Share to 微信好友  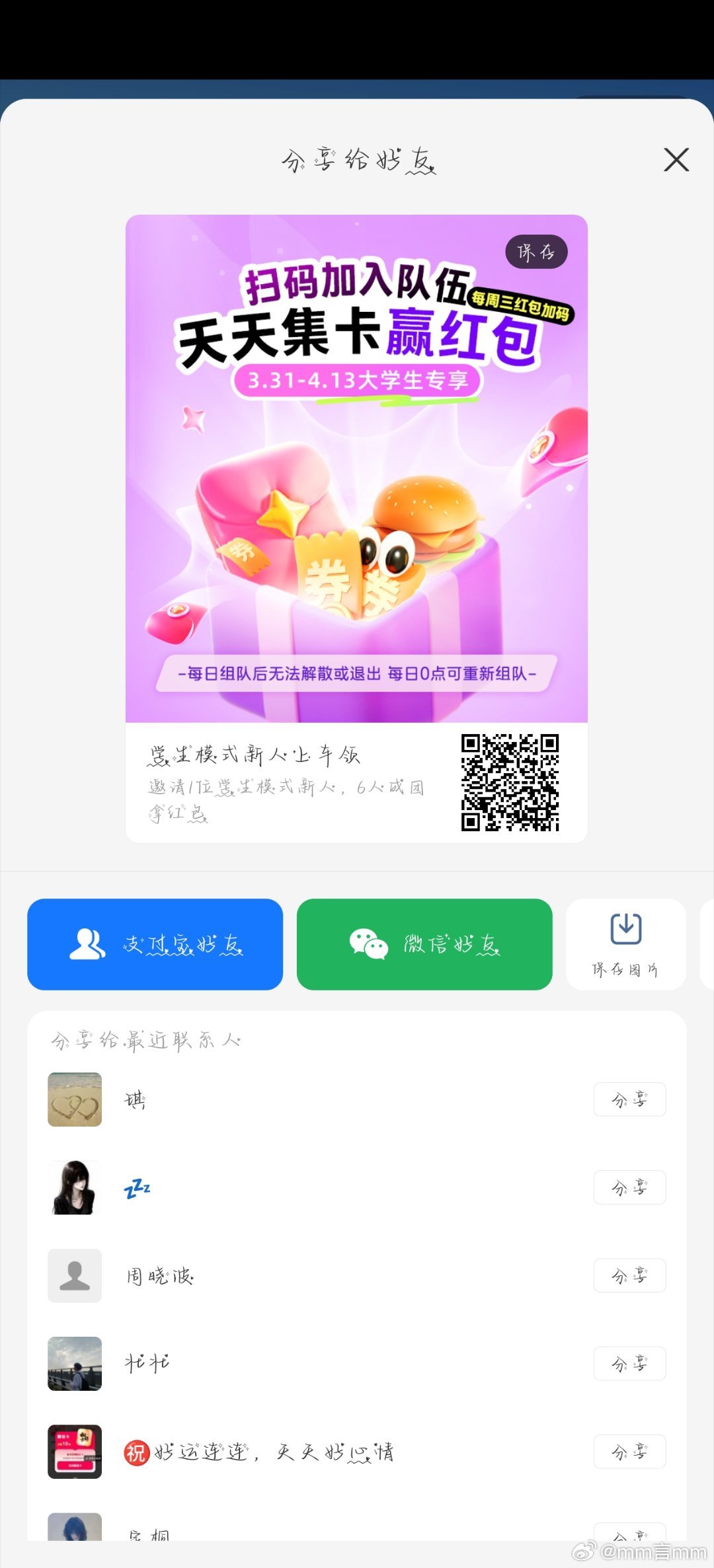[x=424, y=944]
